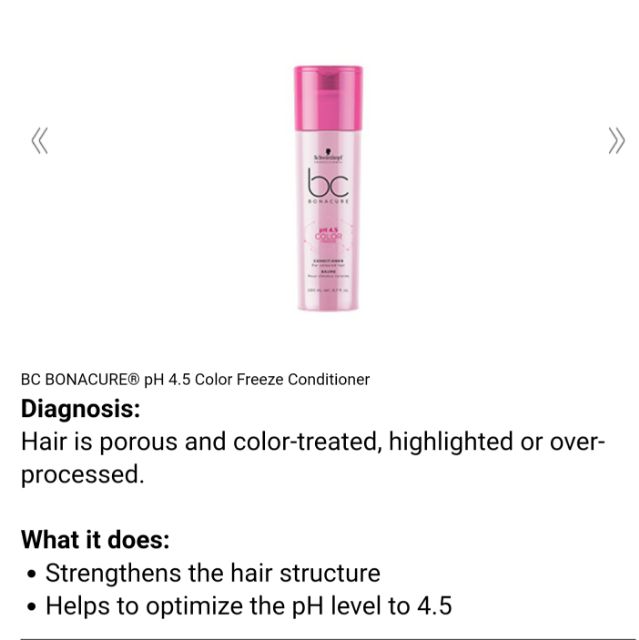Go to the previous product with left arrows
Image resolution: width=639 pixels, height=640 pixels.
pyautogui.click(x=40, y=141)
